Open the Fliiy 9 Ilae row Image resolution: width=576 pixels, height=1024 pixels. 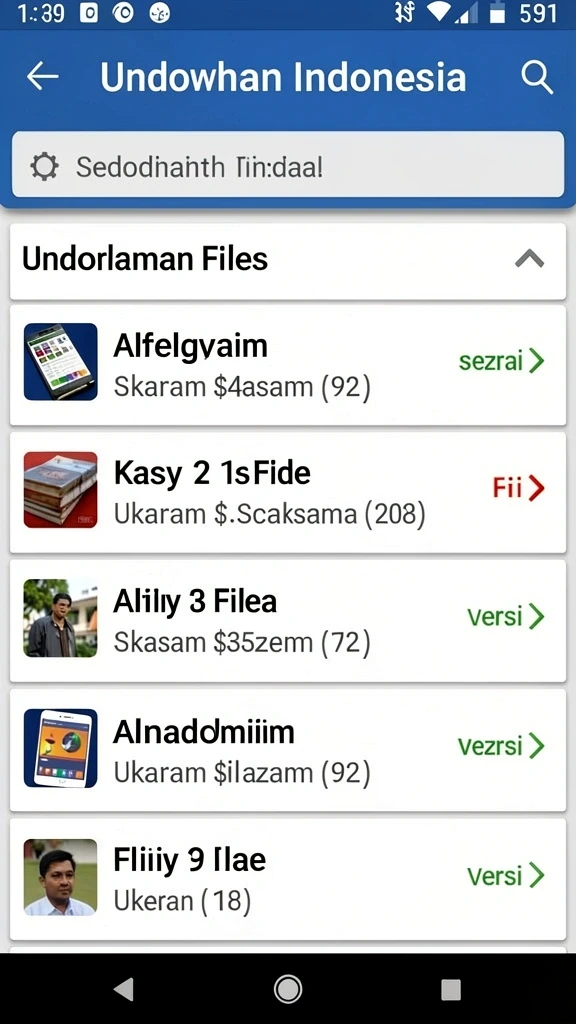tap(288, 878)
